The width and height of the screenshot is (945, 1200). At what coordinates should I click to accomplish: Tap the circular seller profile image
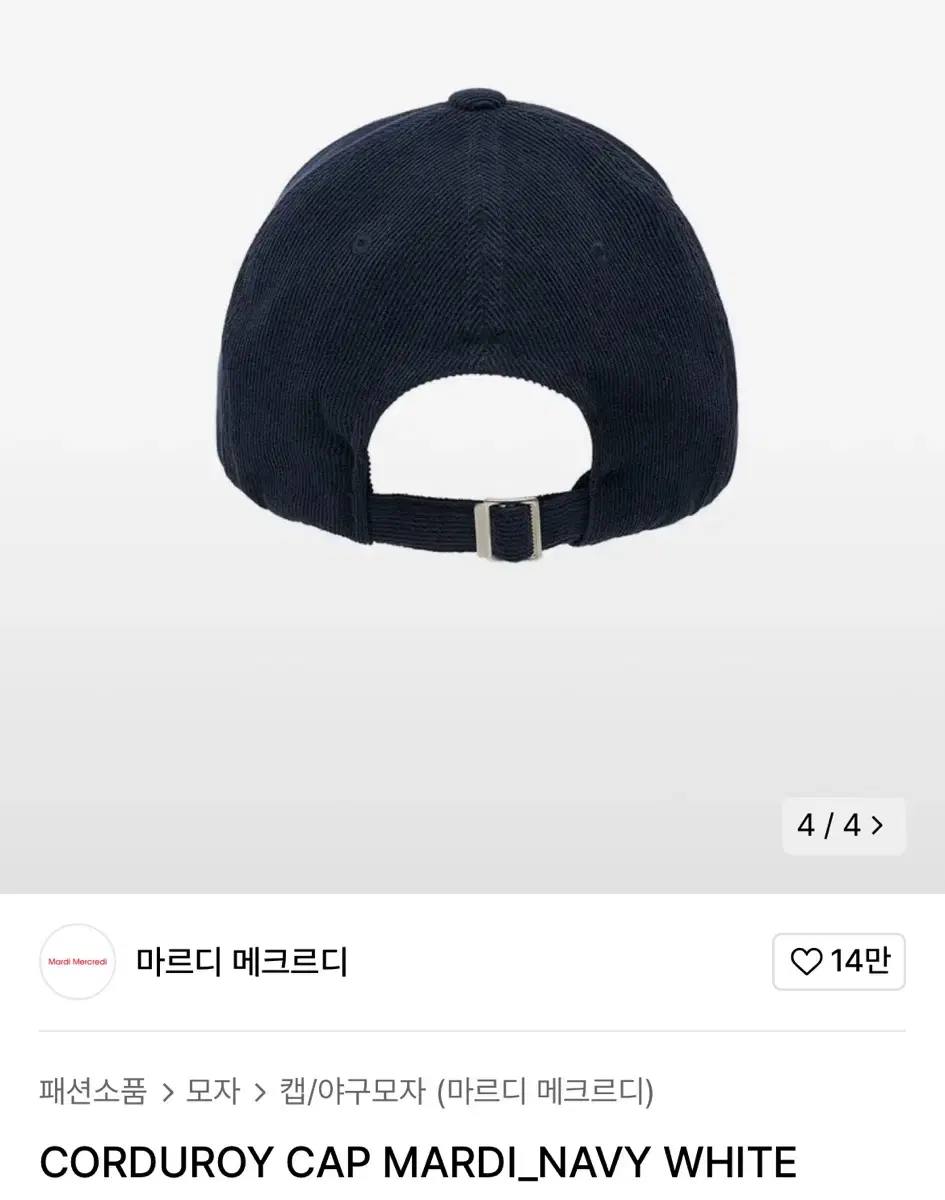tap(77, 961)
